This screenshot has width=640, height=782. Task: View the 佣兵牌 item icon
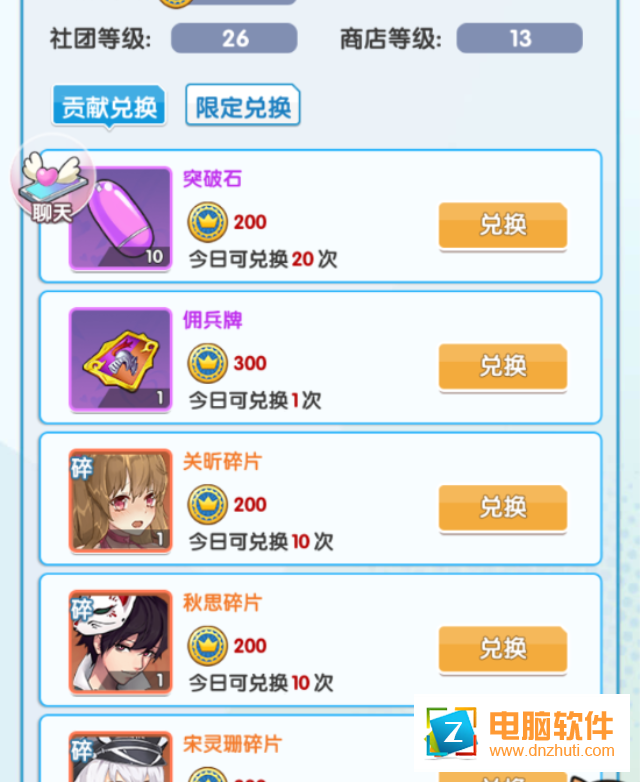tap(120, 360)
